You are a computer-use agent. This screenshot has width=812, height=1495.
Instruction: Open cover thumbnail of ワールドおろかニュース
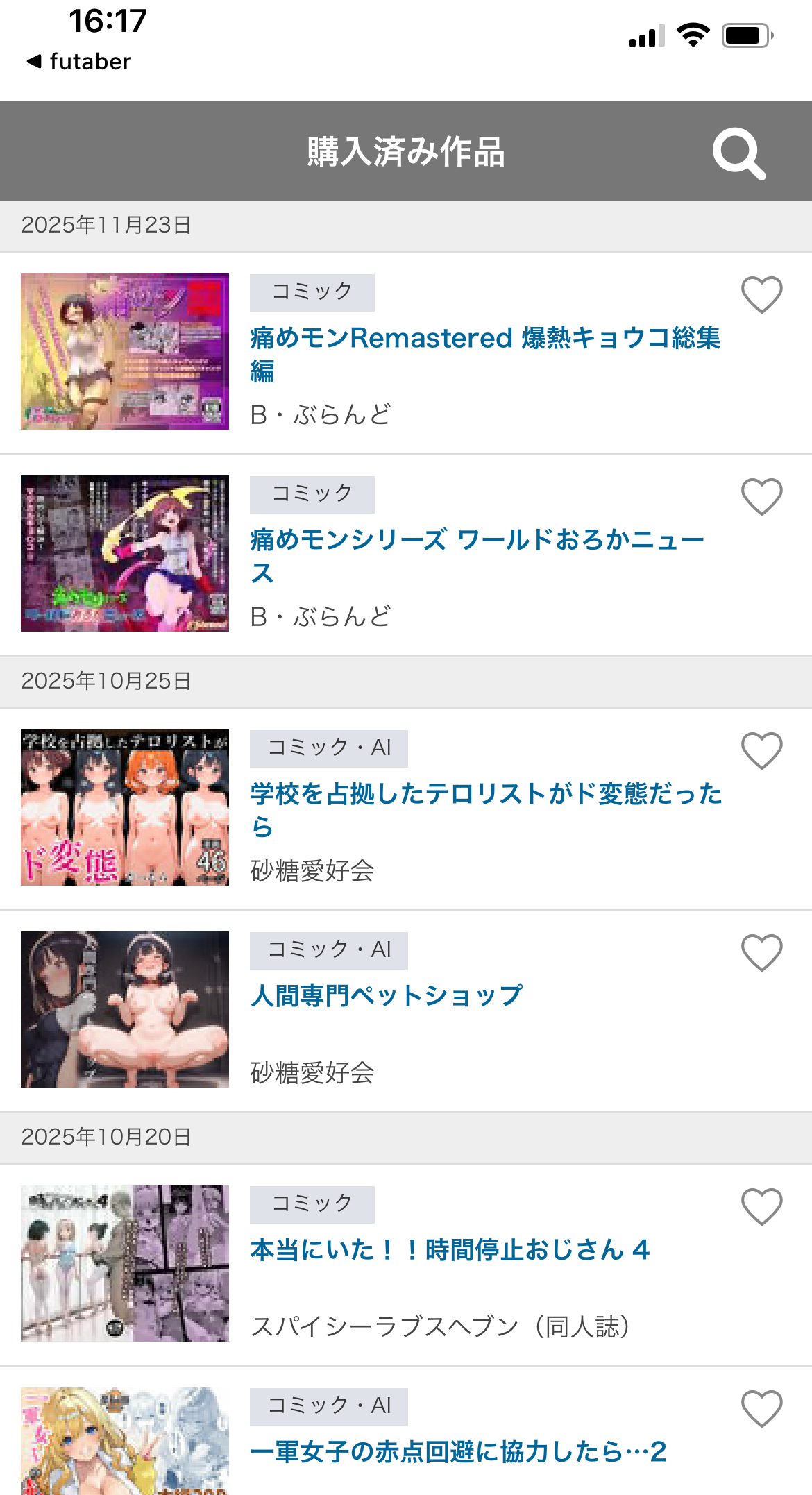[x=125, y=553]
